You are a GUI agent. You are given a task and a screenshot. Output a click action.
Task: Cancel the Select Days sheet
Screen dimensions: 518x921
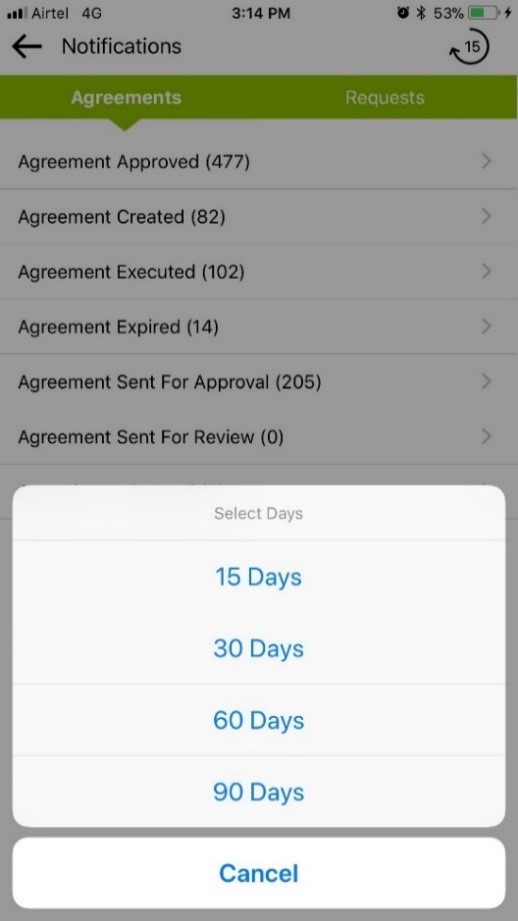258,873
